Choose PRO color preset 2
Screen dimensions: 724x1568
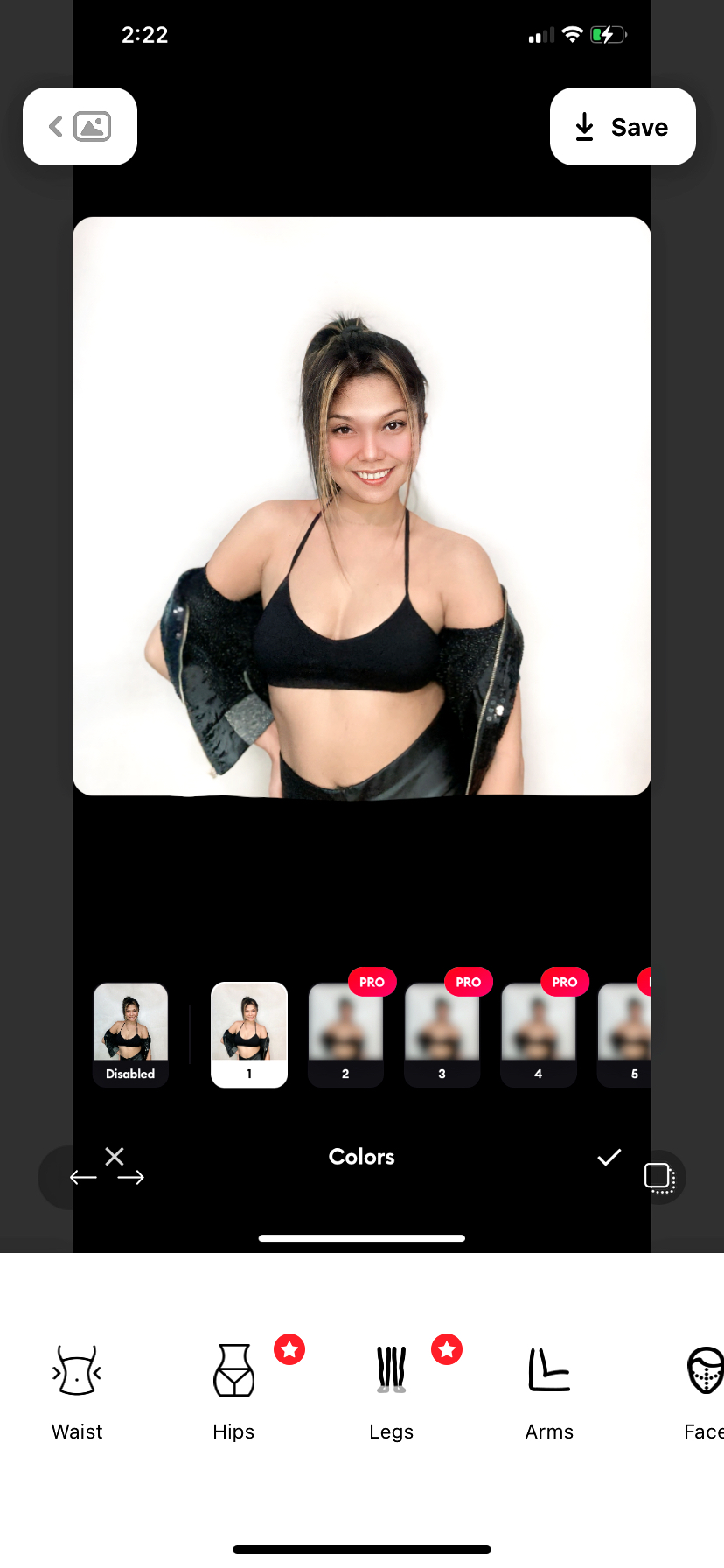(345, 1035)
